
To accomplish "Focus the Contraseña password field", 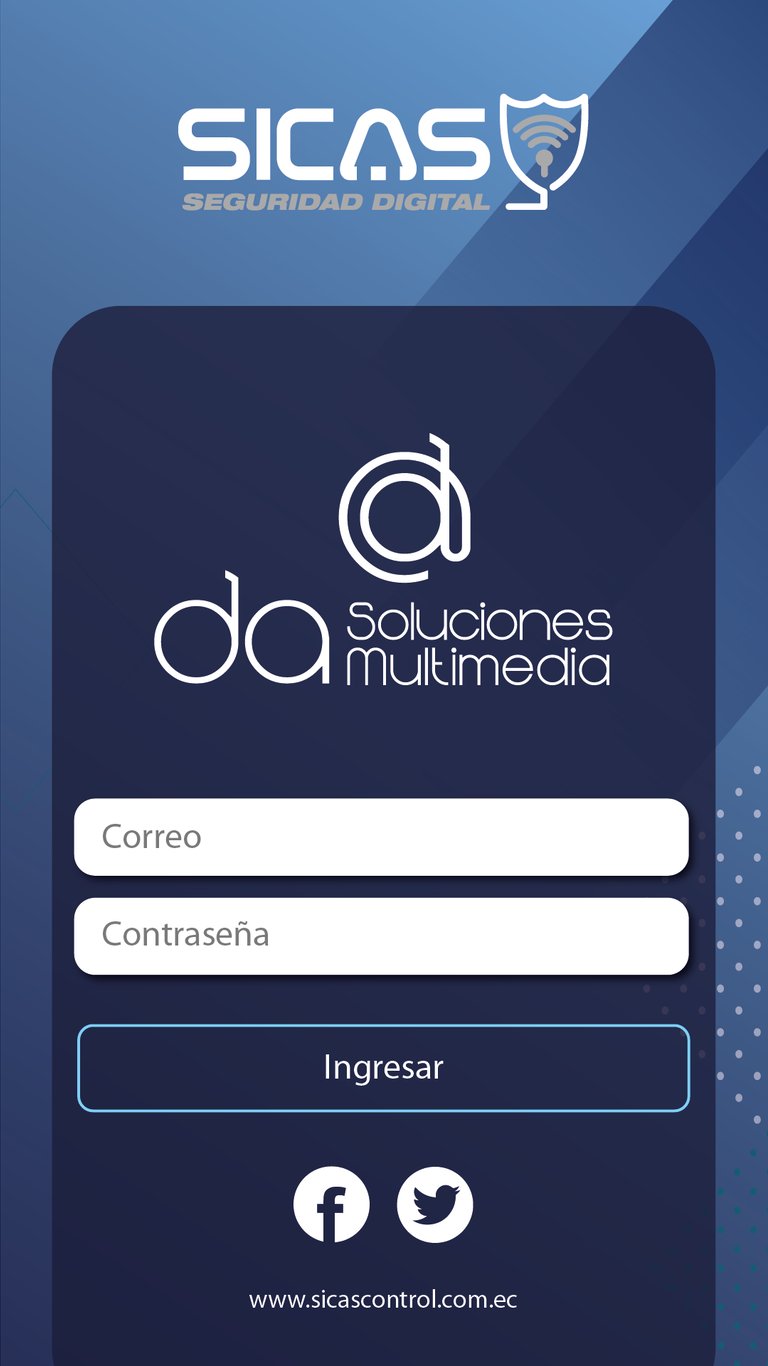I will (x=381, y=935).
